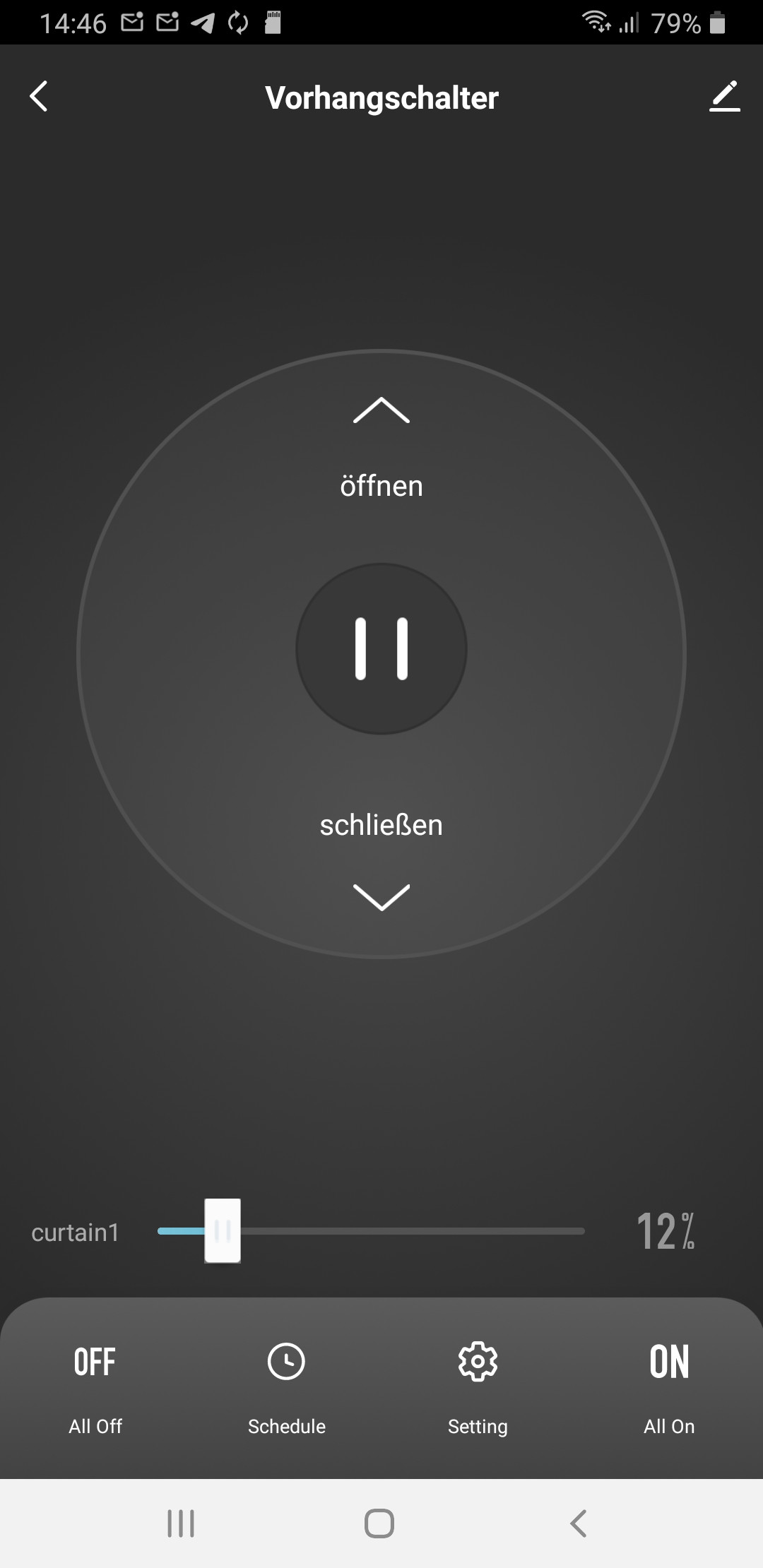Go to the system home screen

tap(379, 1523)
